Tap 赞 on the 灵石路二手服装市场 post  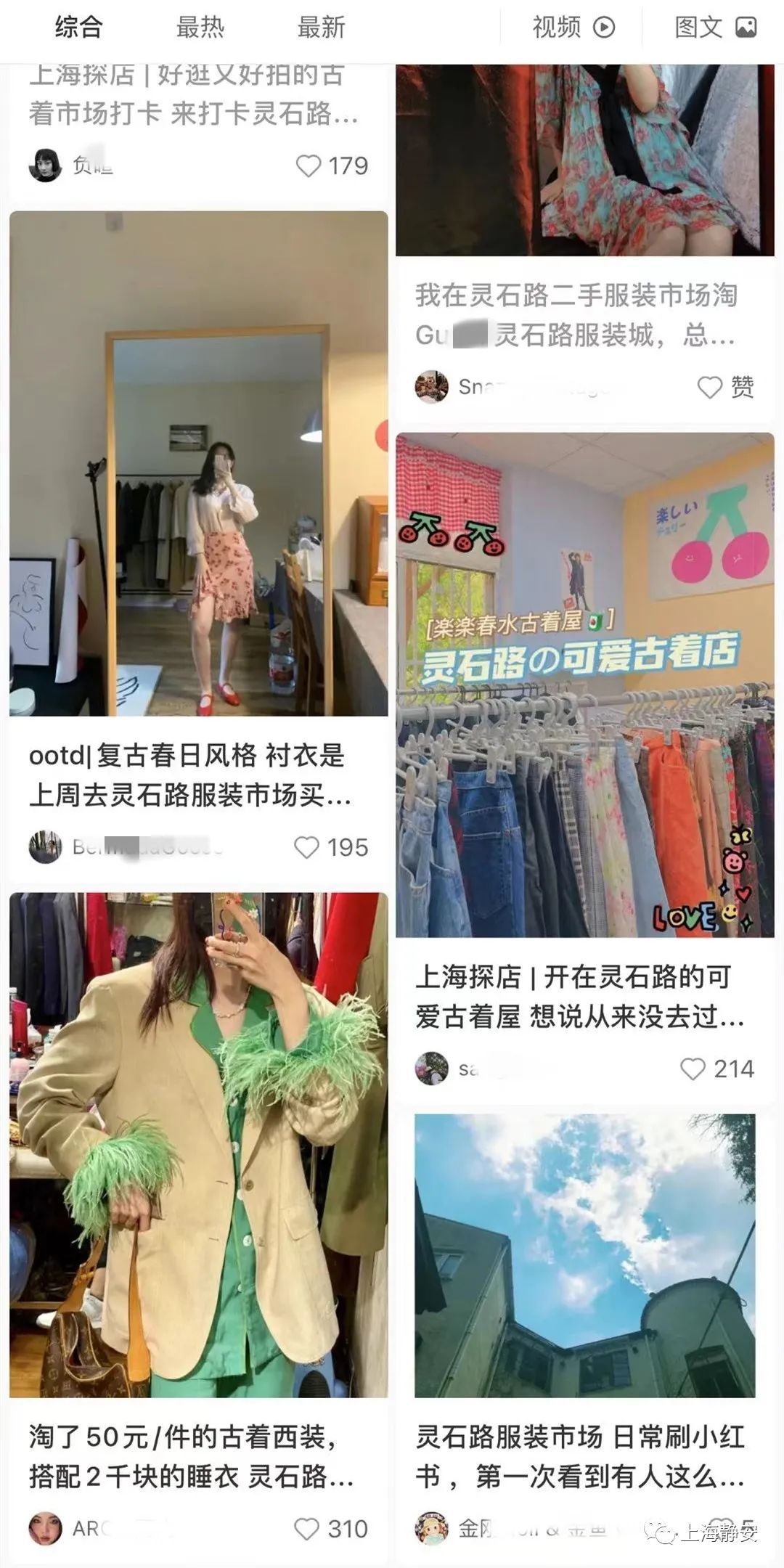[x=711, y=387]
